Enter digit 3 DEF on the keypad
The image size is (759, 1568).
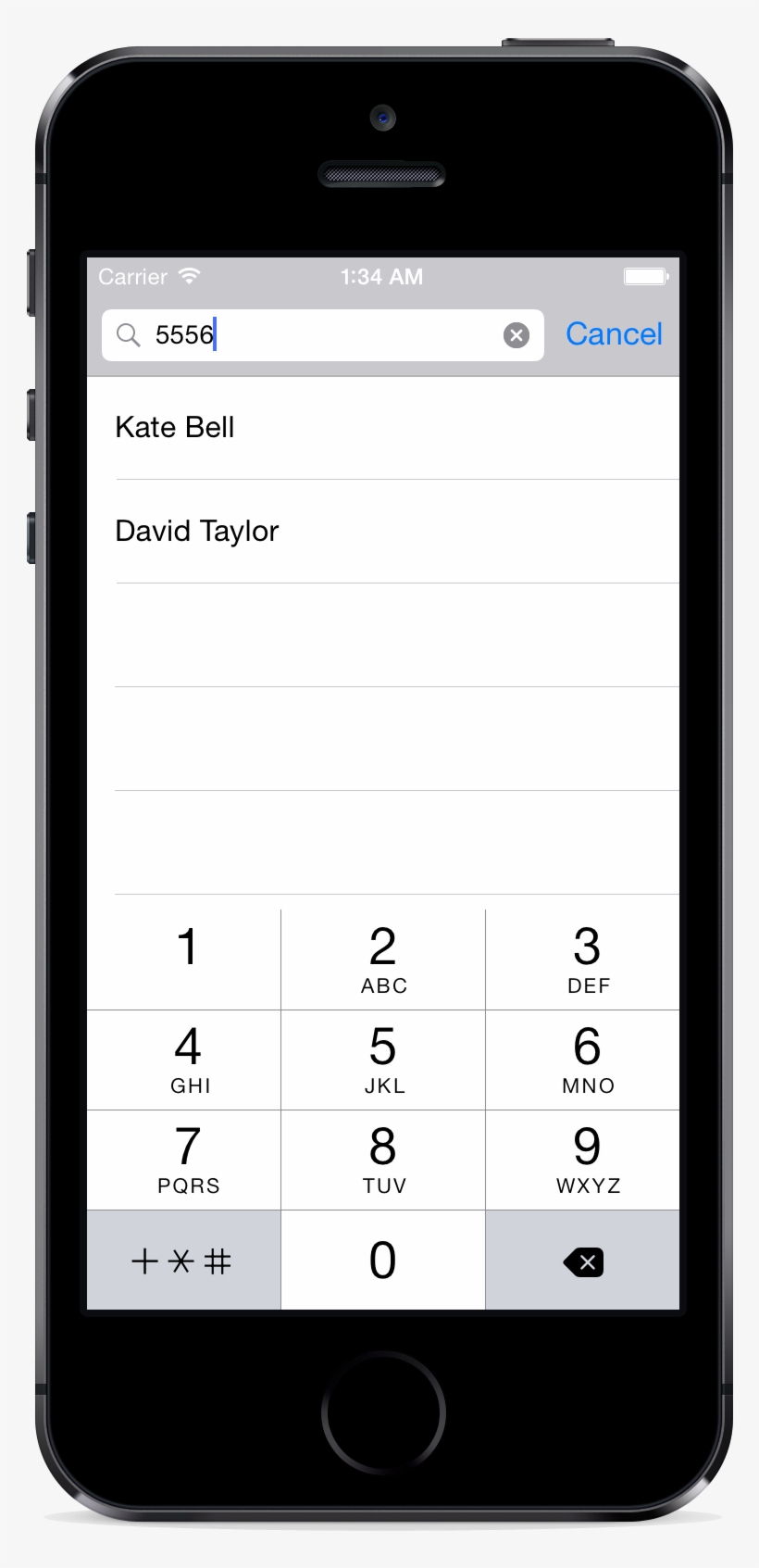pos(583,960)
